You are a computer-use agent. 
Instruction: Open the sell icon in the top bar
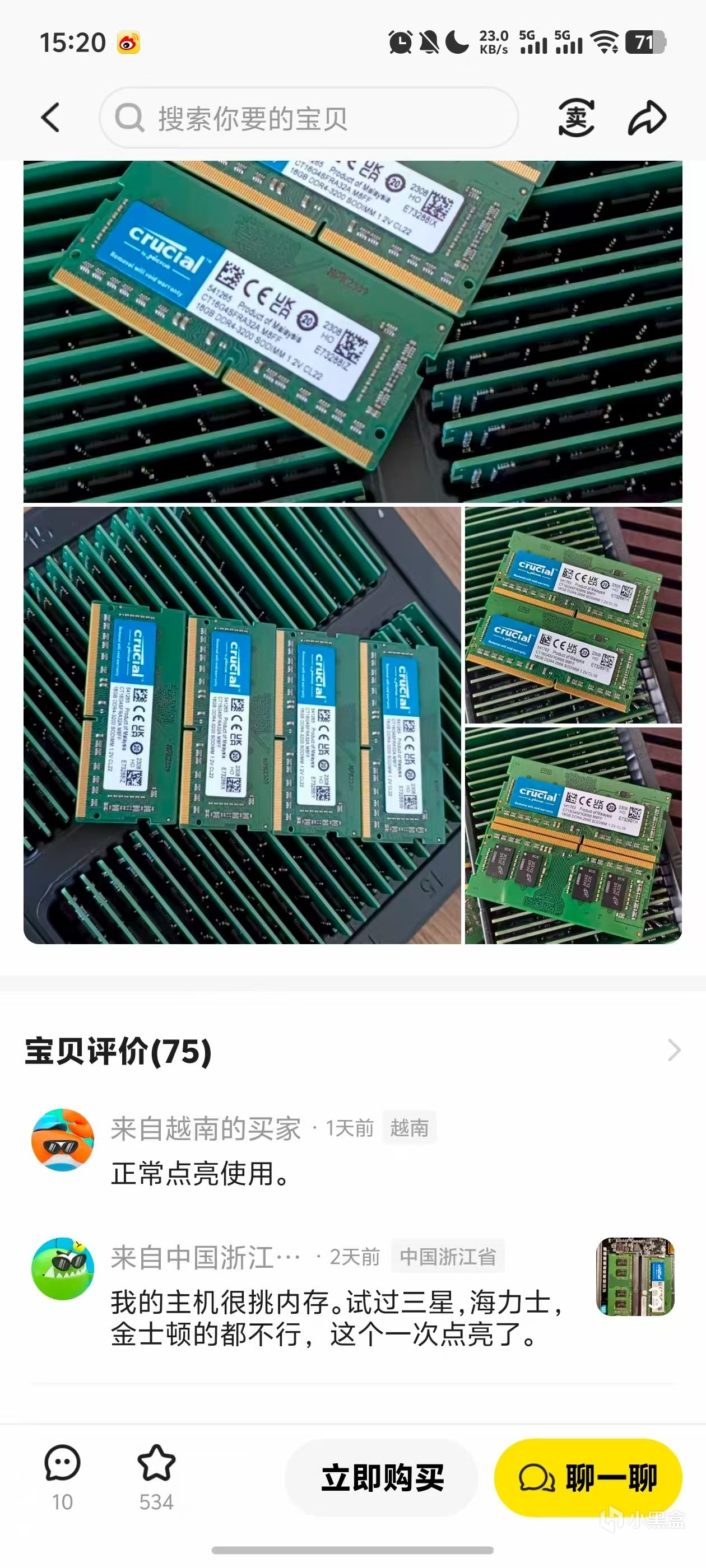(575, 118)
